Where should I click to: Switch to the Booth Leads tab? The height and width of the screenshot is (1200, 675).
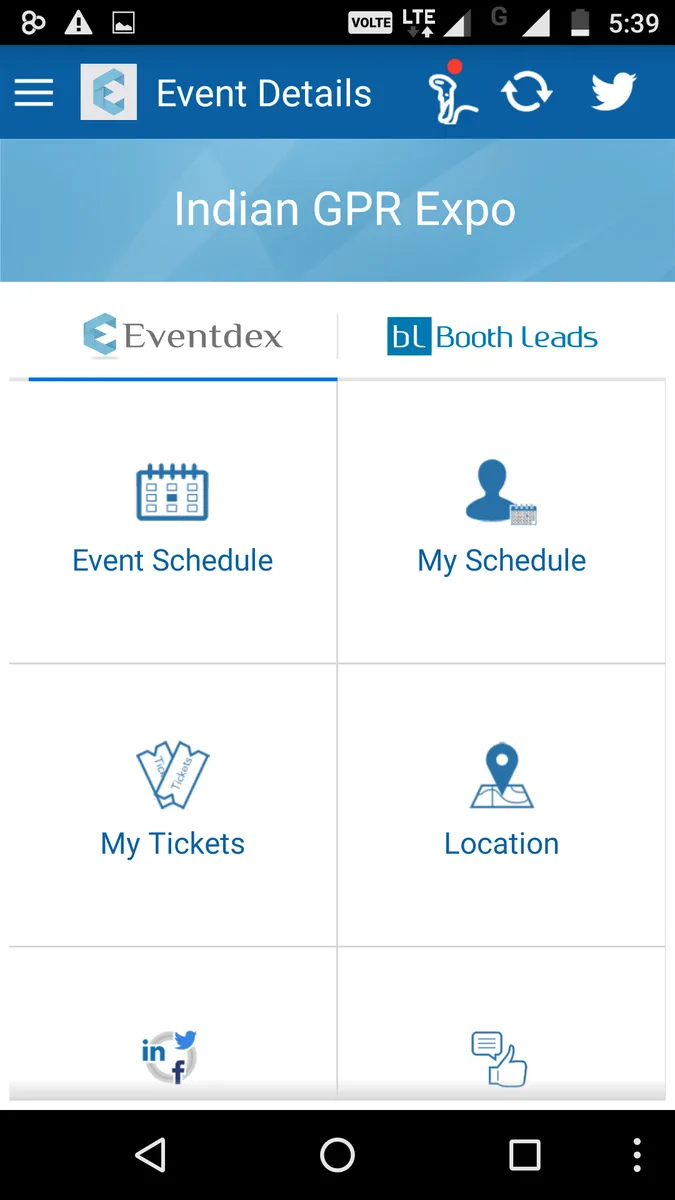coord(493,337)
